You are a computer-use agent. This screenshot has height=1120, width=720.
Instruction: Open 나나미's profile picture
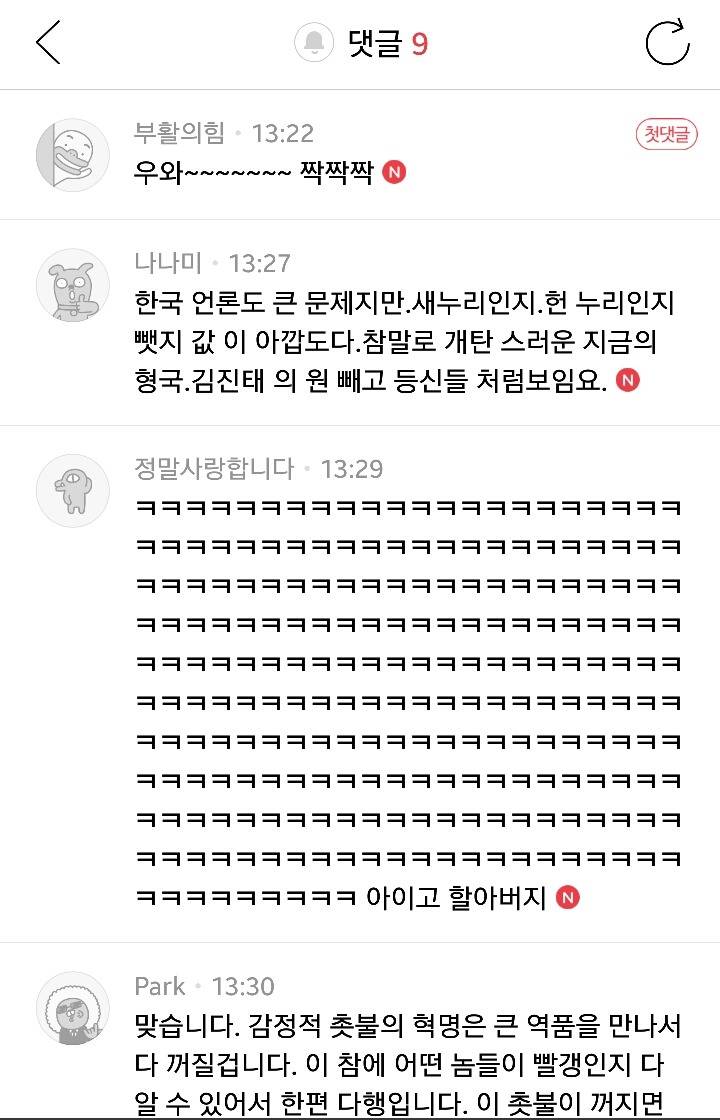point(73,285)
